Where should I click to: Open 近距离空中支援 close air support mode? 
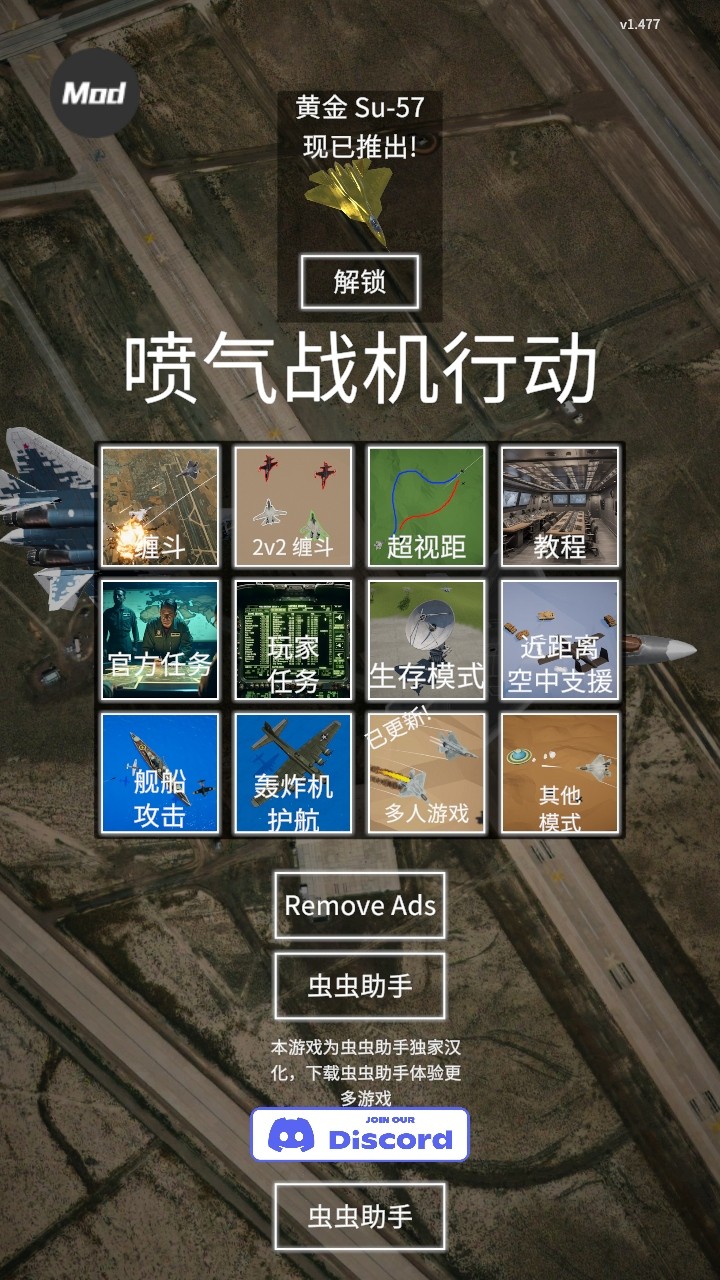click(x=560, y=640)
